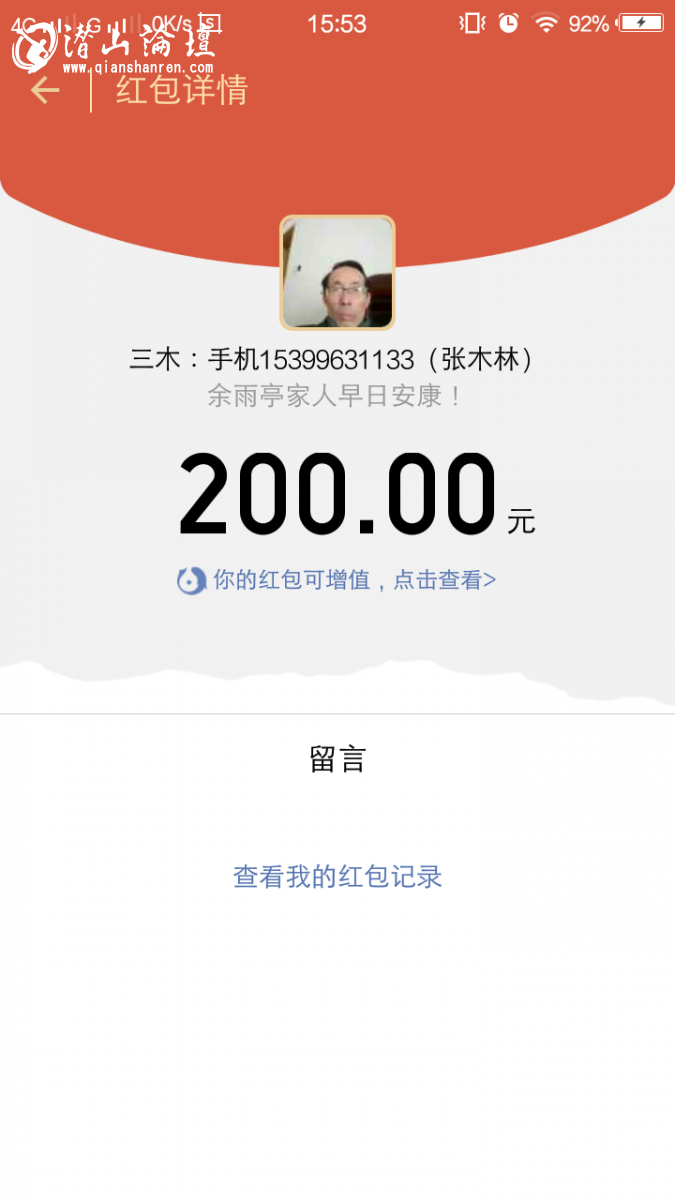Viewport: 675px width, 1200px height.
Task: Open the 你的红包可增值 link
Action: (338, 580)
